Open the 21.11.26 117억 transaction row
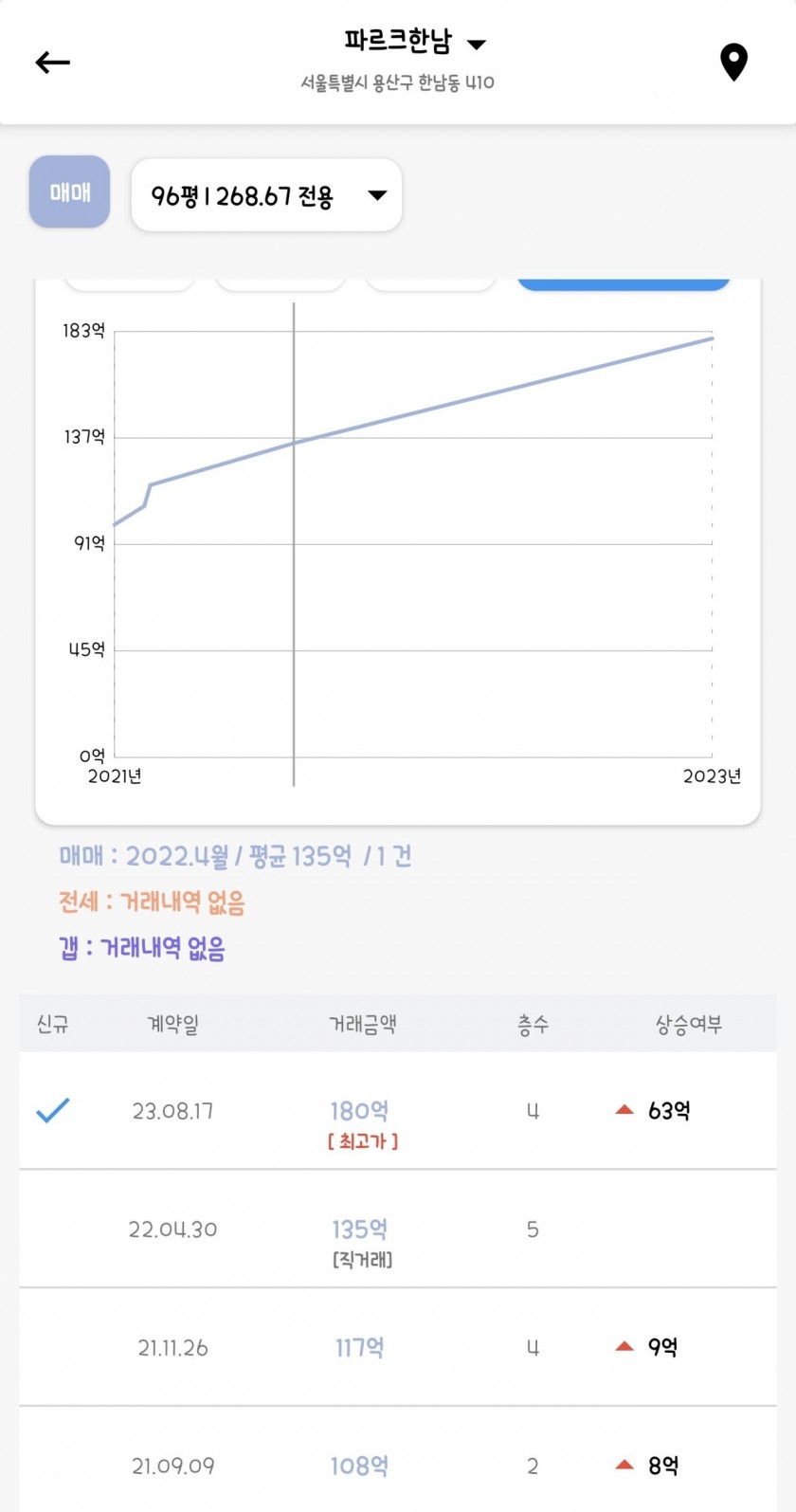The image size is (796, 1512). [398, 1347]
